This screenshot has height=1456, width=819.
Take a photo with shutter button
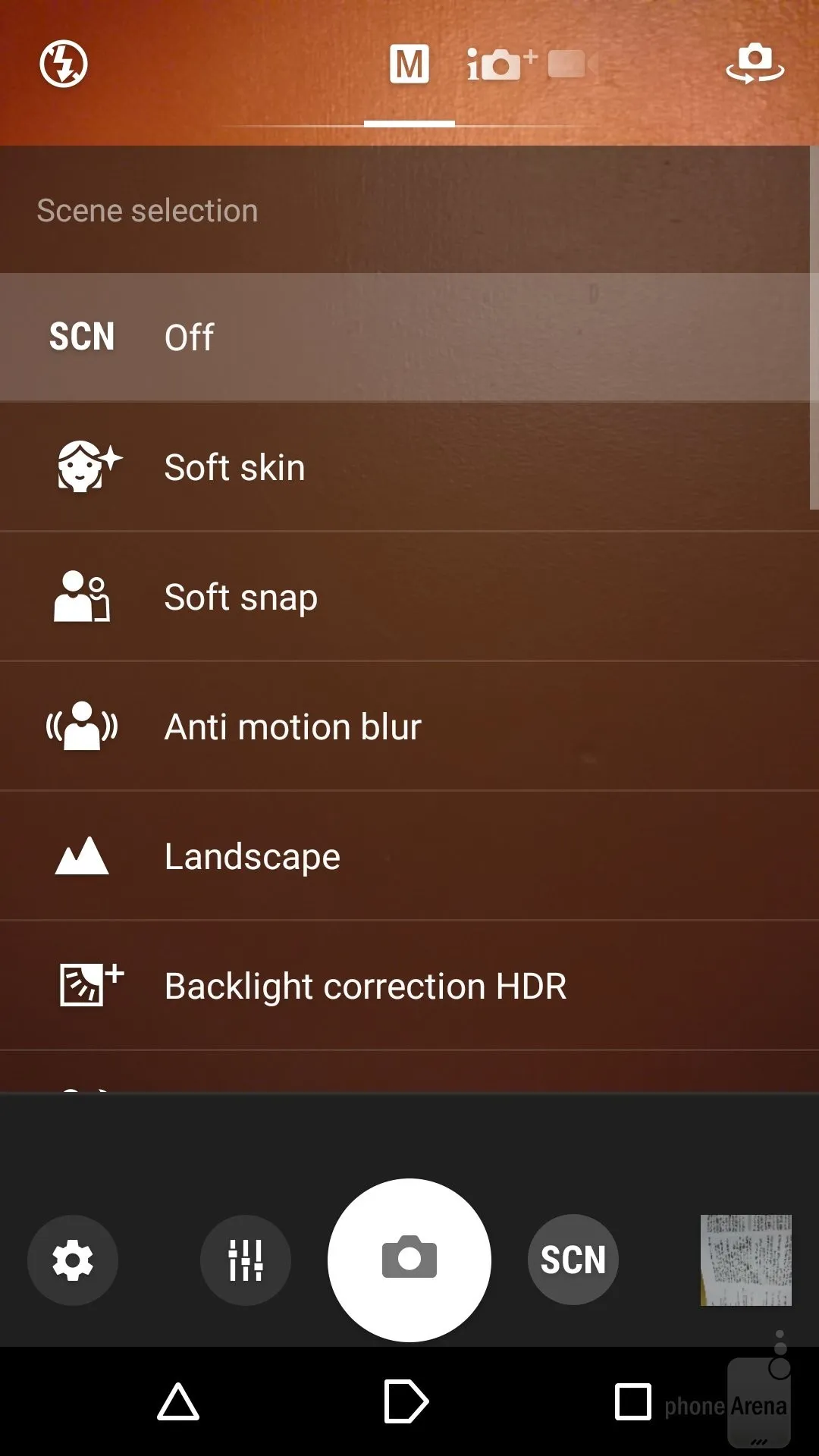click(x=409, y=1260)
